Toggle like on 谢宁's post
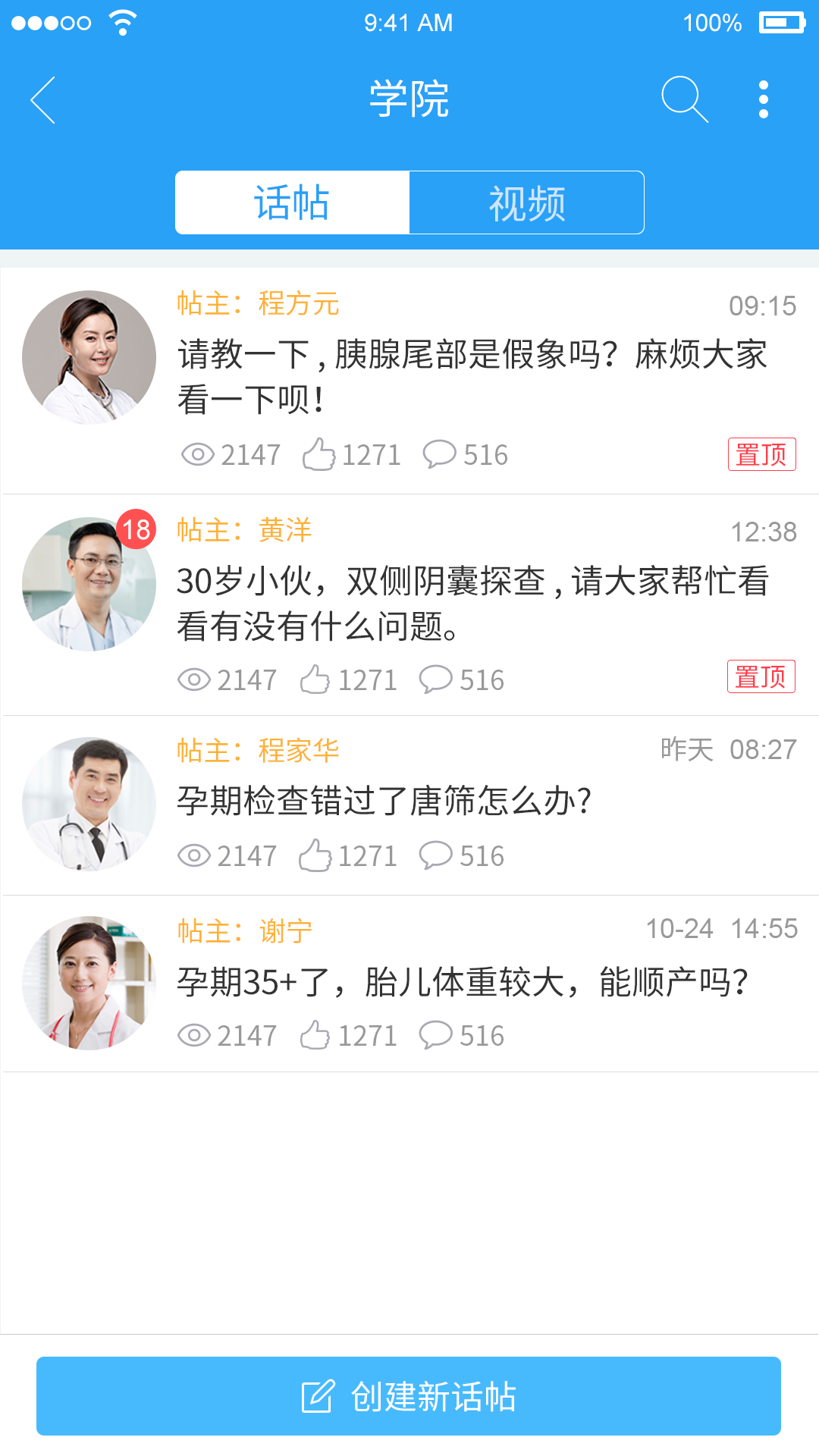Image resolution: width=819 pixels, height=1456 pixels. coord(318,1034)
